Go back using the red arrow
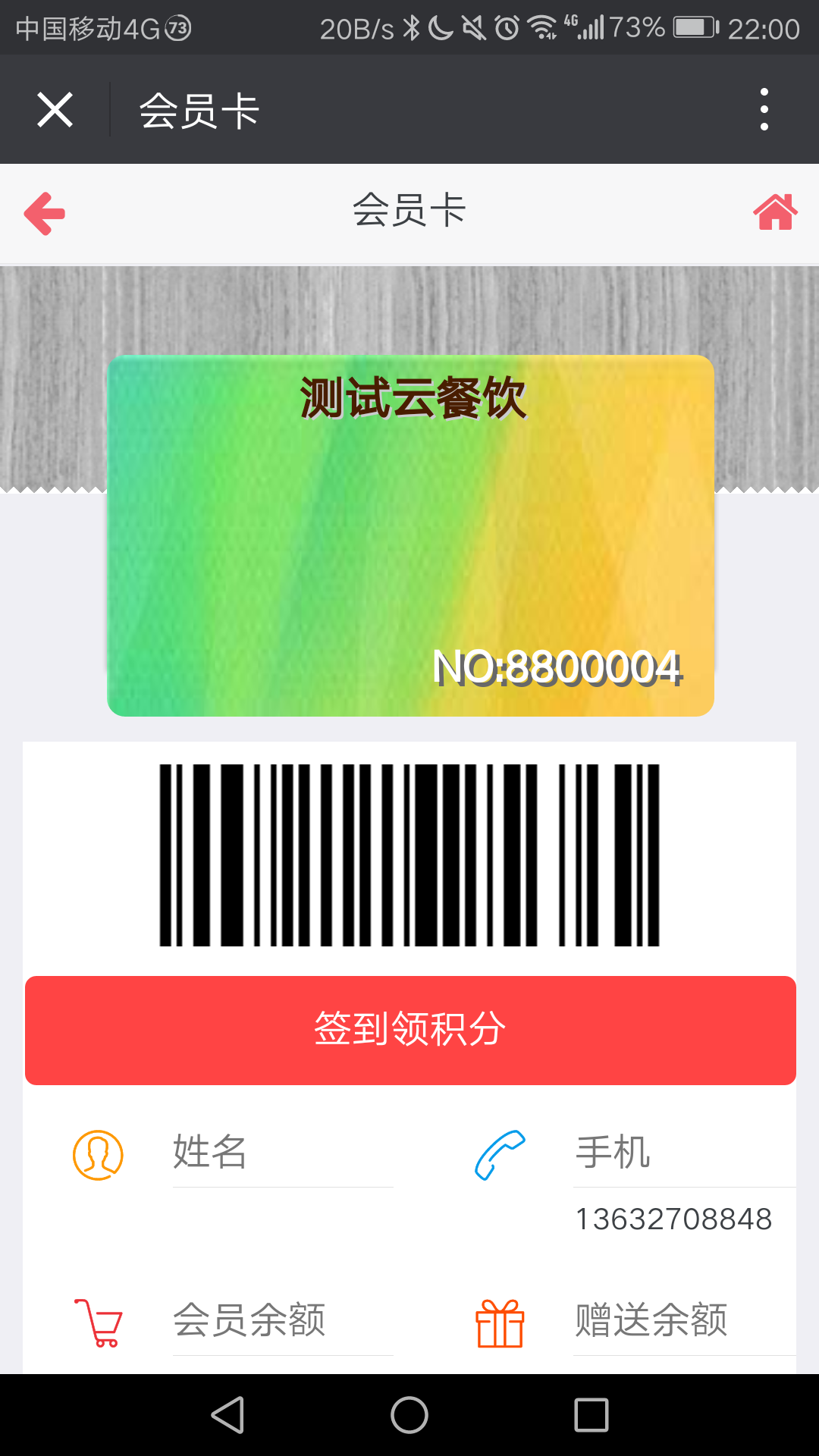Image resolution: width=819 pixels, height=1456 pixels. click(x=45, y=213)
